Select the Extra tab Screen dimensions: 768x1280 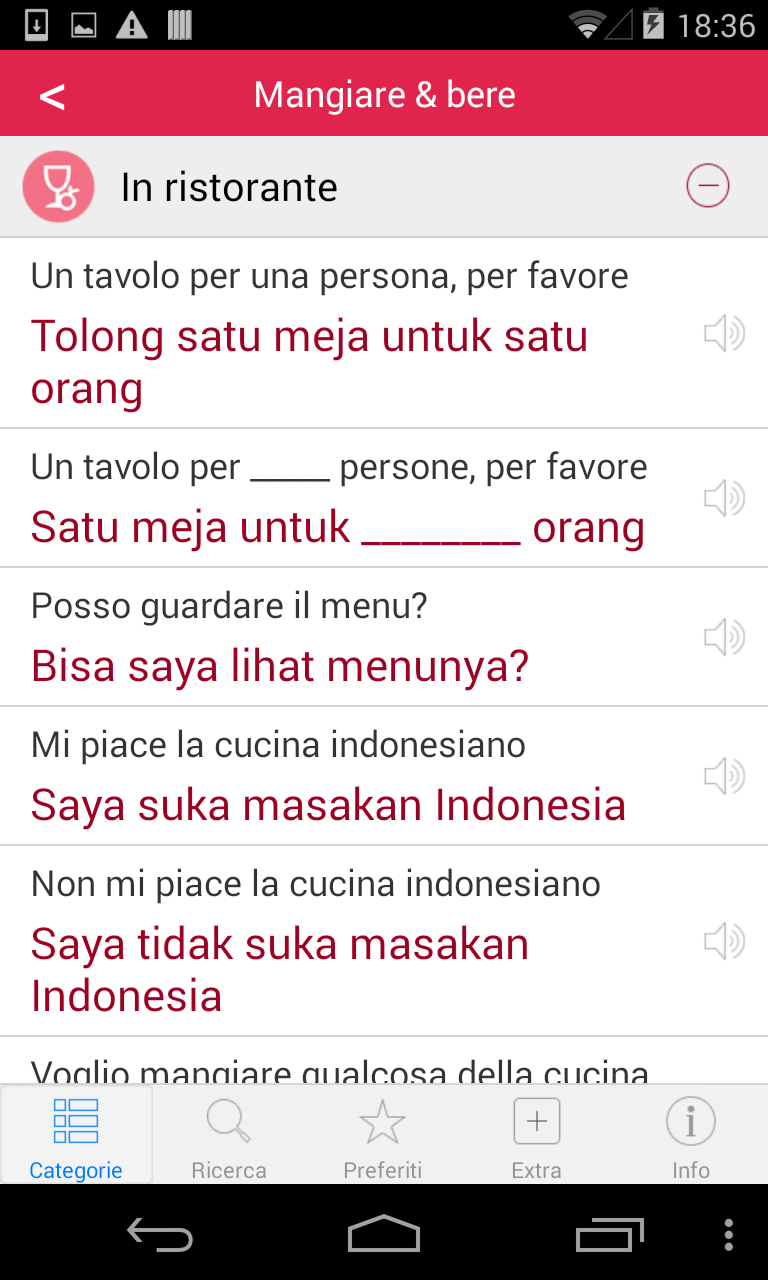point(537,1136)
